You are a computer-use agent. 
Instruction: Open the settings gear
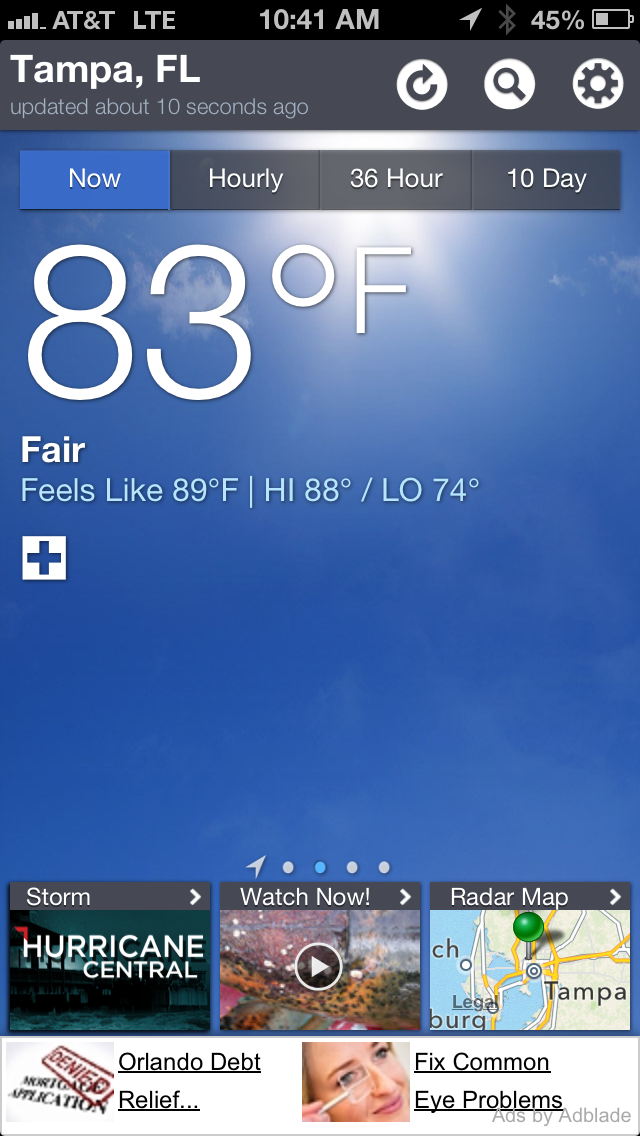point(597,85)
